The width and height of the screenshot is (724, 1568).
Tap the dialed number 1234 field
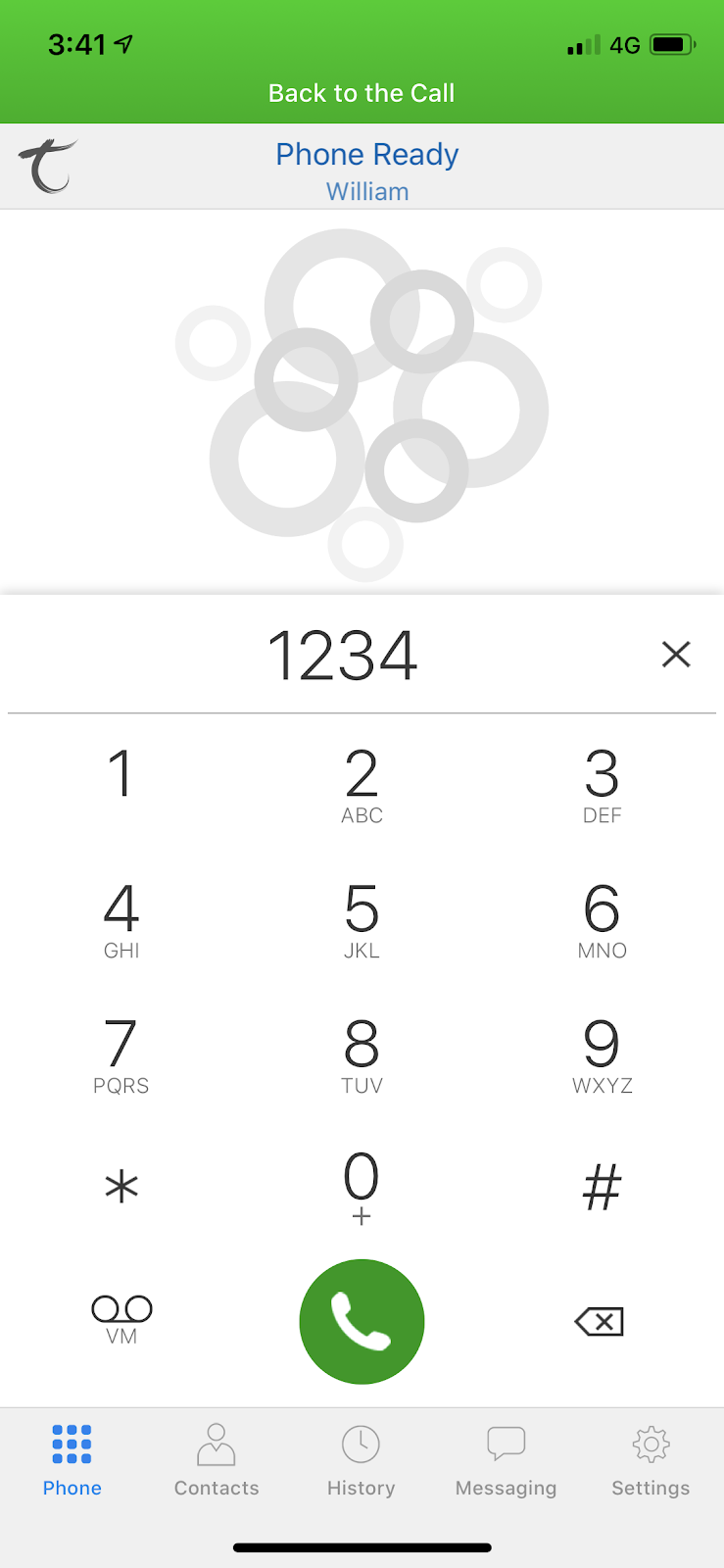(345, 655)
